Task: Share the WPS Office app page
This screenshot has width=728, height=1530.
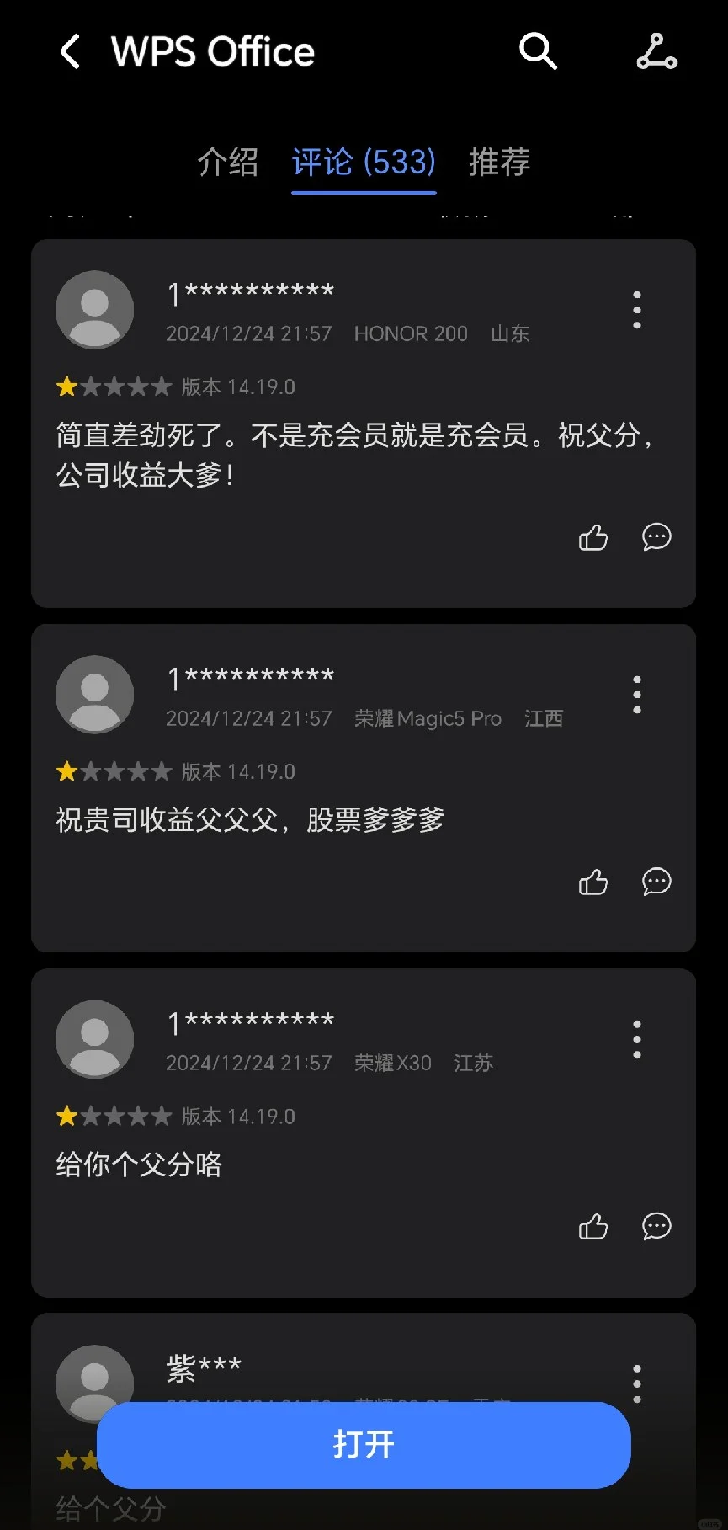Action: click(x=656, y=52)
